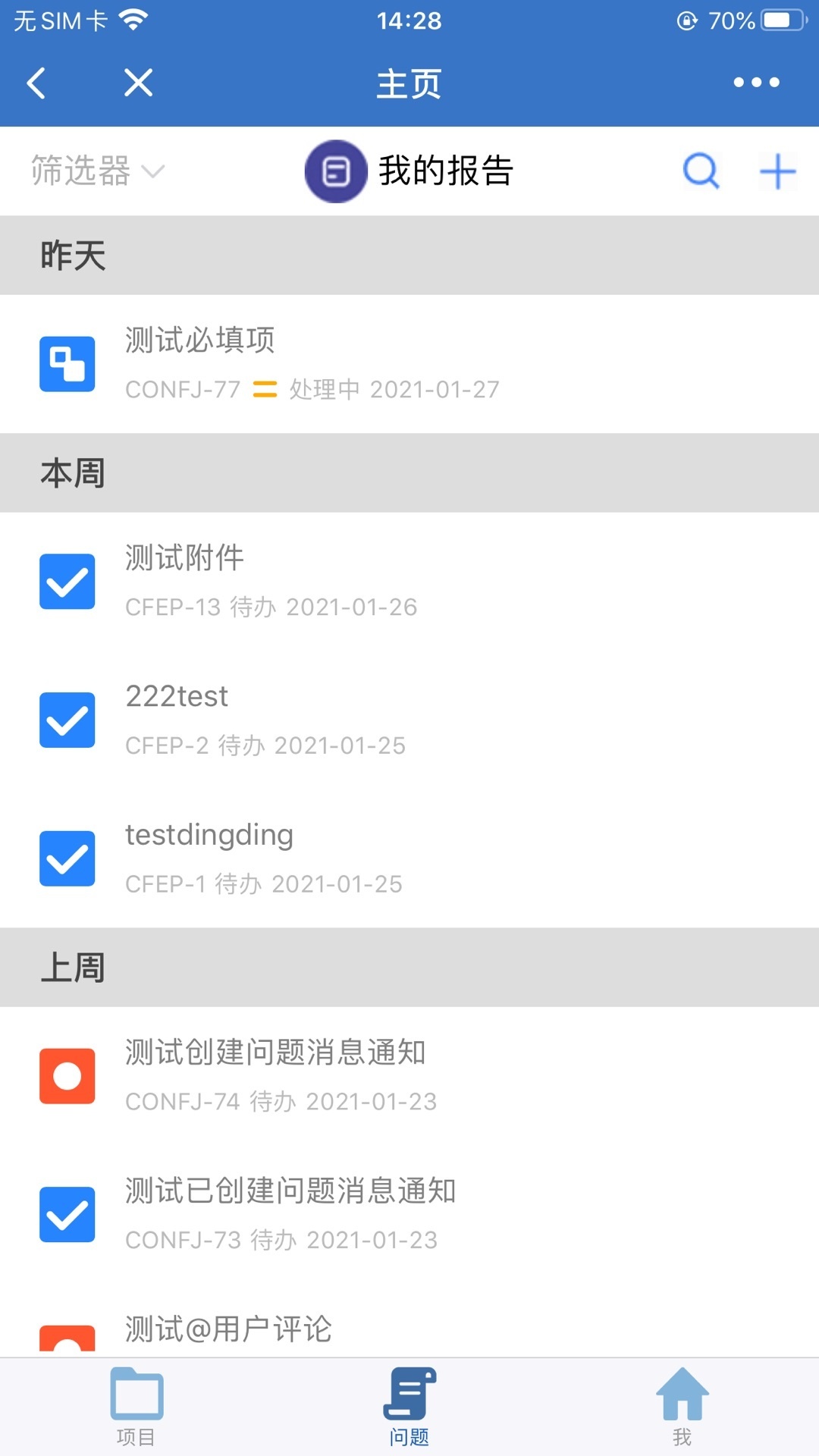Switch to the 项目 tab
This screenshot has width=819, height=1456.
click(x=136, y=1407)
